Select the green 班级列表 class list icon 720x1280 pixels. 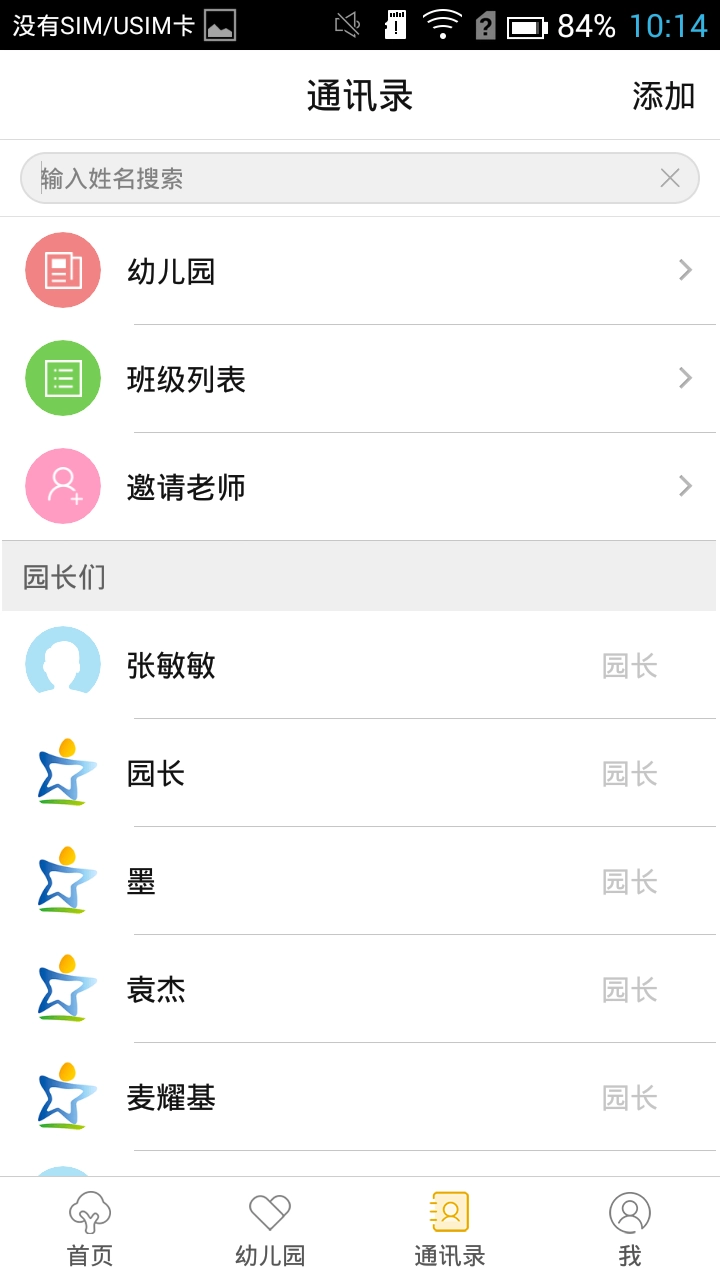tap(62, 378)
